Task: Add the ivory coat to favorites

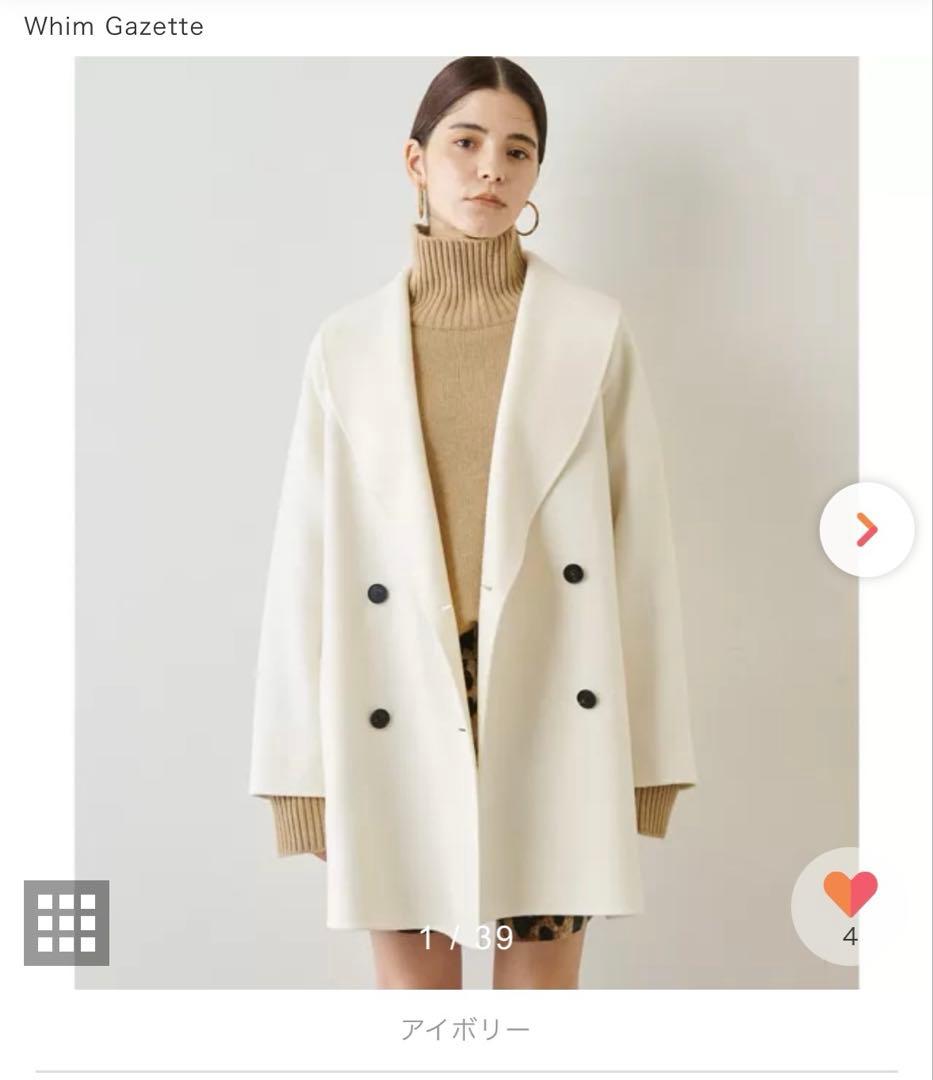Action: pos(850,894)
